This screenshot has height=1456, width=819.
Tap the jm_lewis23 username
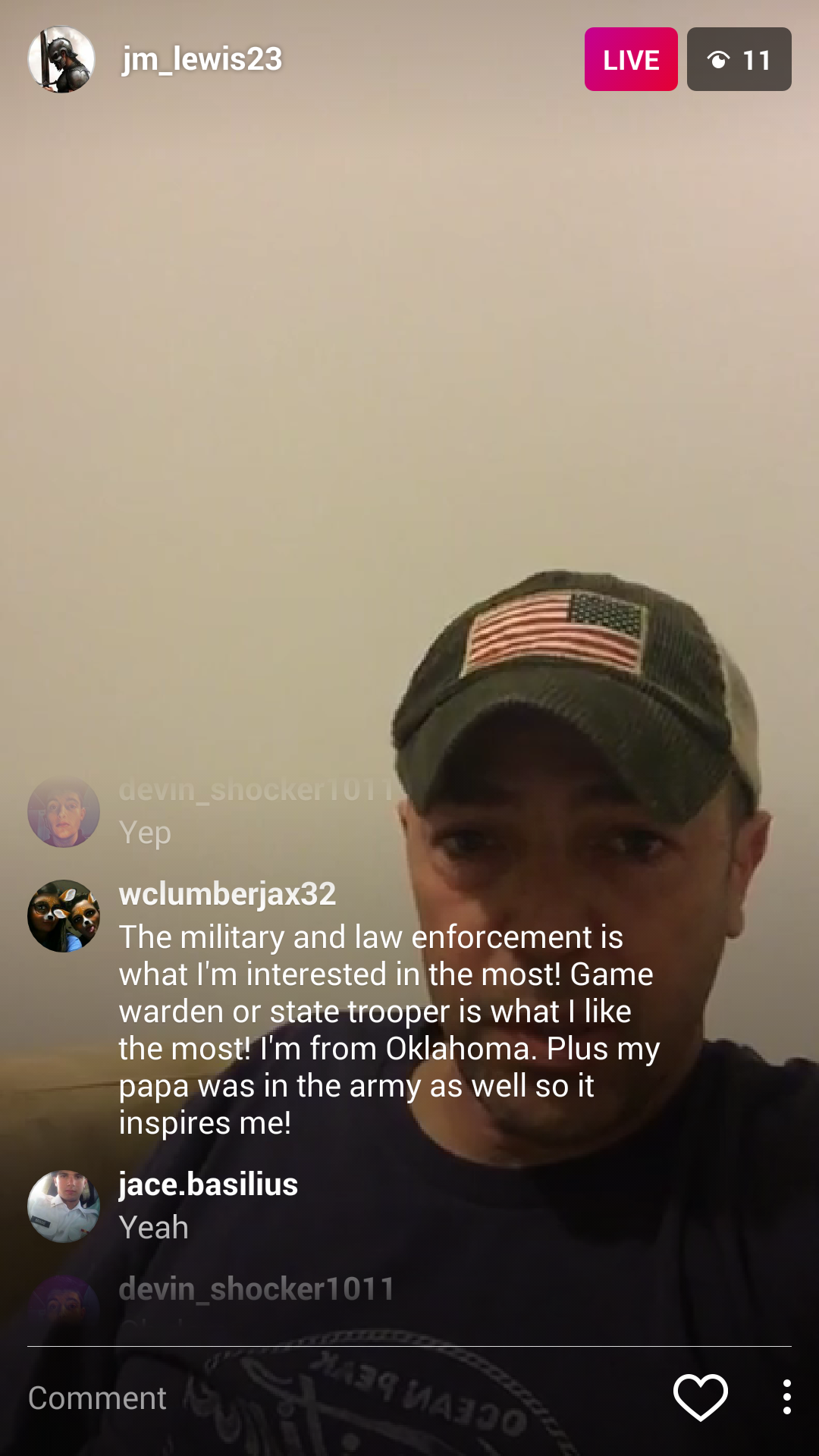tap(202, 59)
